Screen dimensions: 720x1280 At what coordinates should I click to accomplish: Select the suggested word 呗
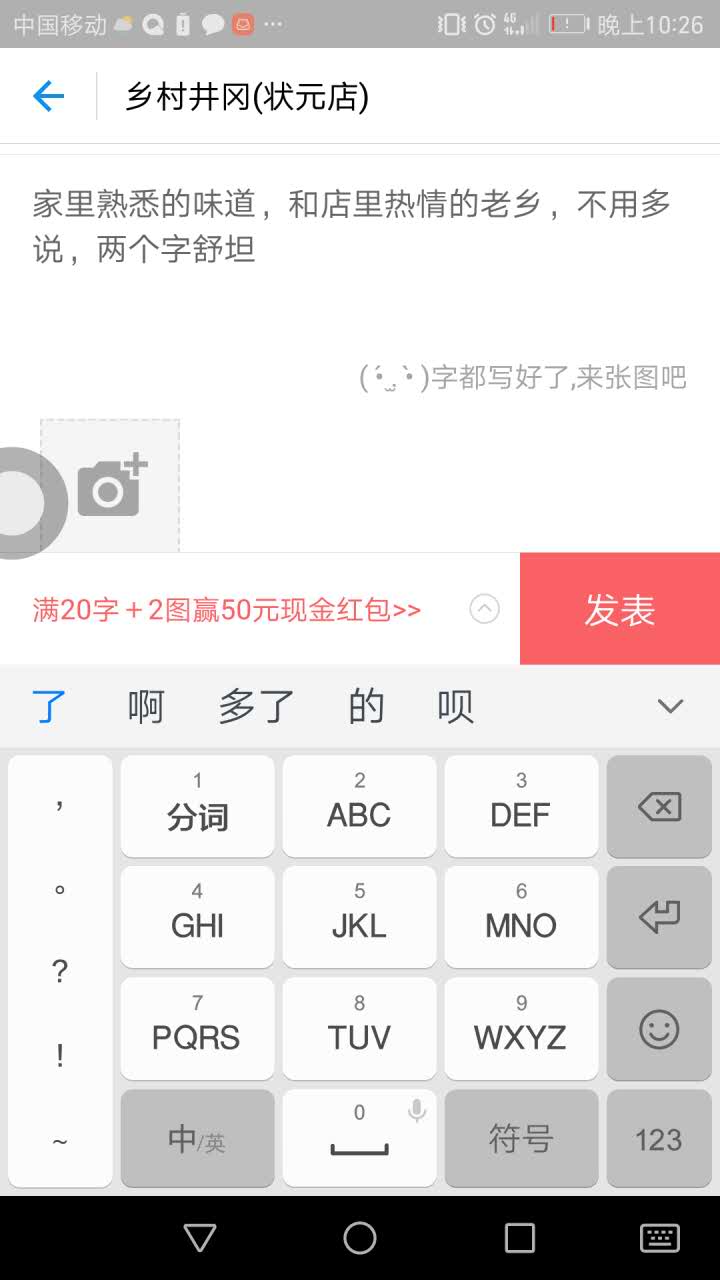click(456, 707)
